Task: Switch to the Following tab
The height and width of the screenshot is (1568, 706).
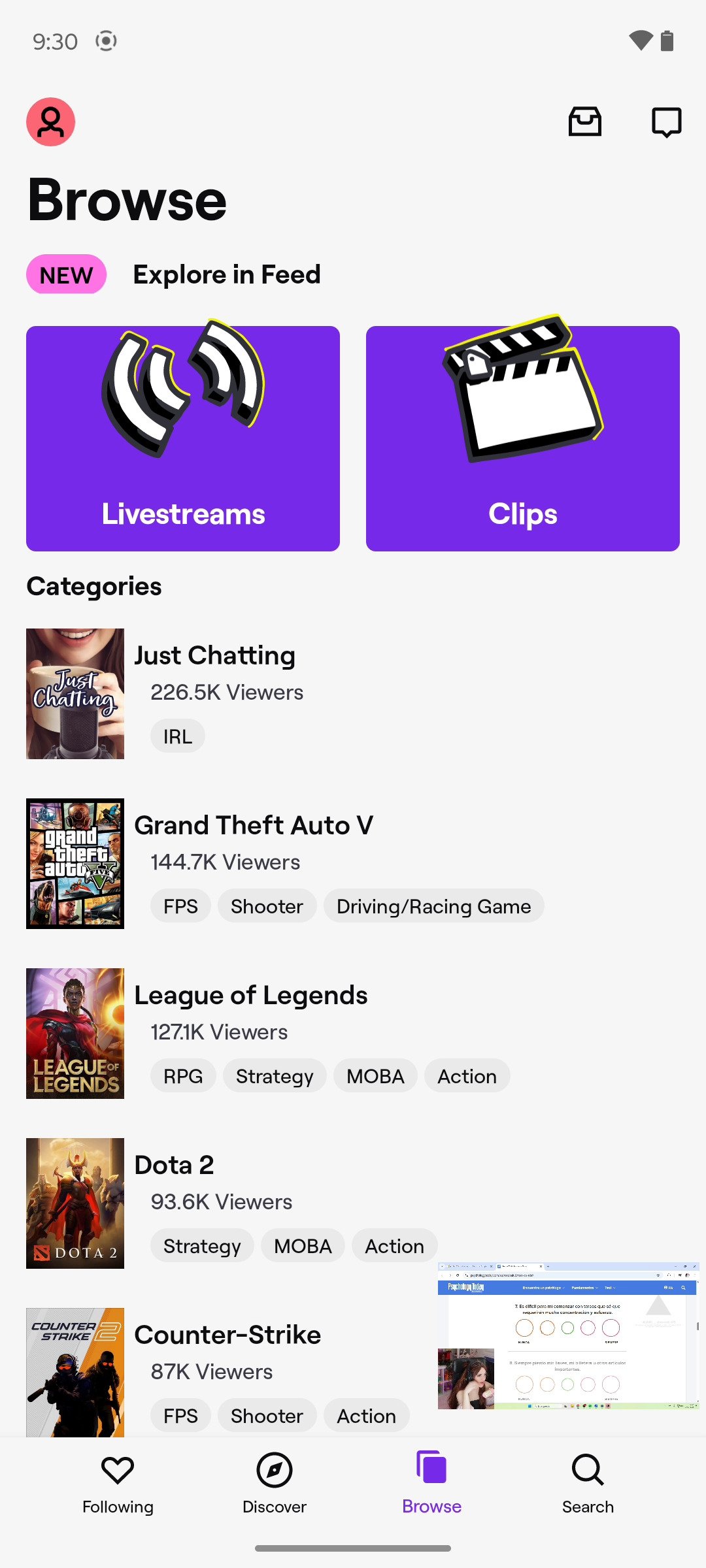Action: (x=118, y=1483)
